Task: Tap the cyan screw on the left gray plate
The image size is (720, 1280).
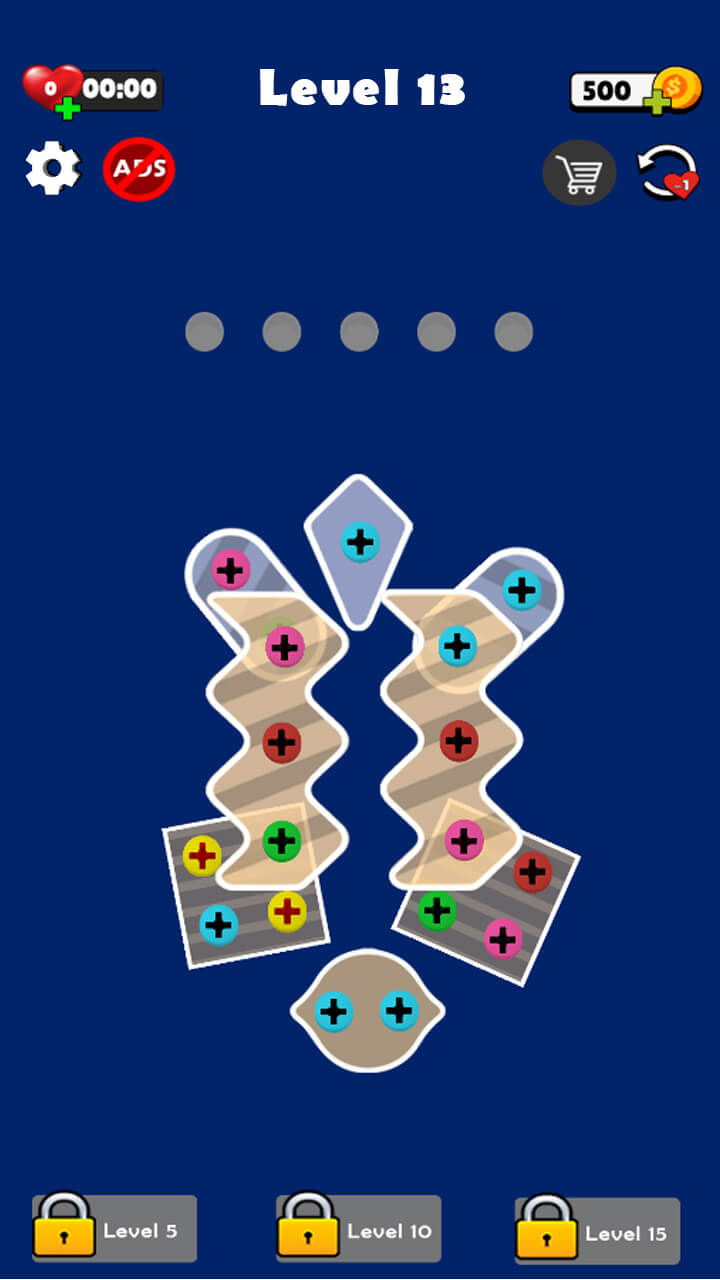Action: click(x=218, y=924)
